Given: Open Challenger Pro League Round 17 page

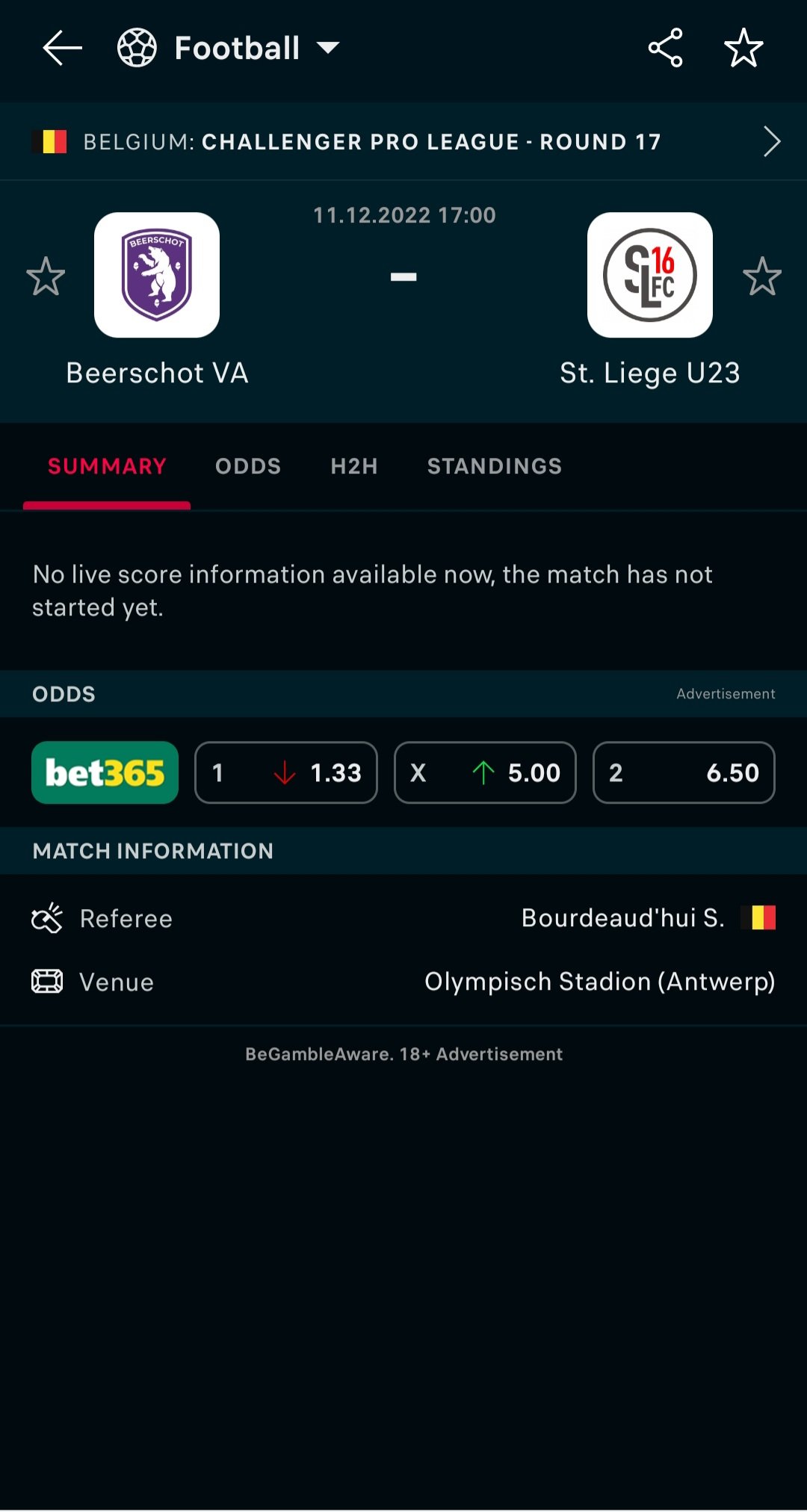Looking at the screenshot, I should click(403, 141).
